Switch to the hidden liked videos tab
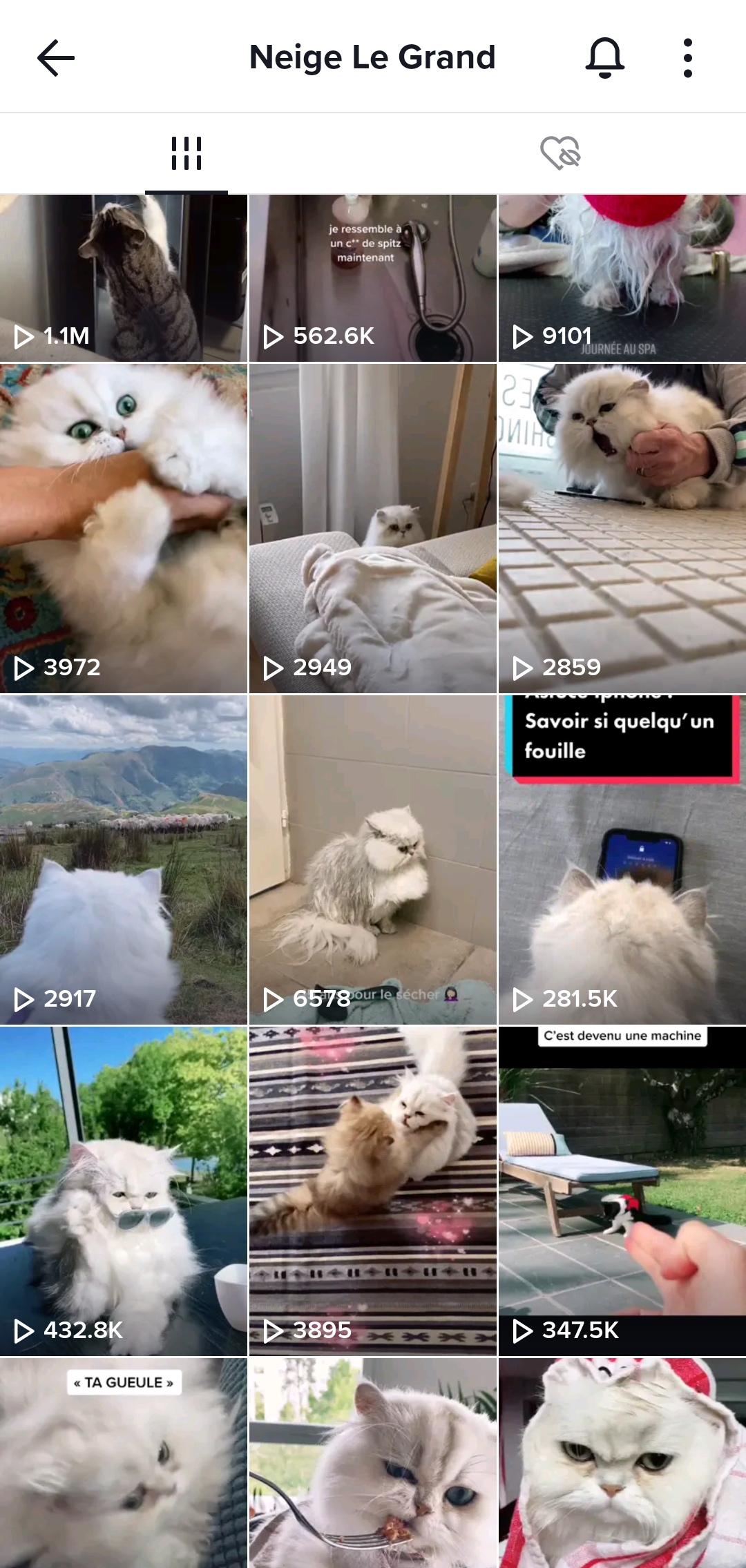Image resolution: width=746 pixels, height=1568 pixels. [559, 153]
